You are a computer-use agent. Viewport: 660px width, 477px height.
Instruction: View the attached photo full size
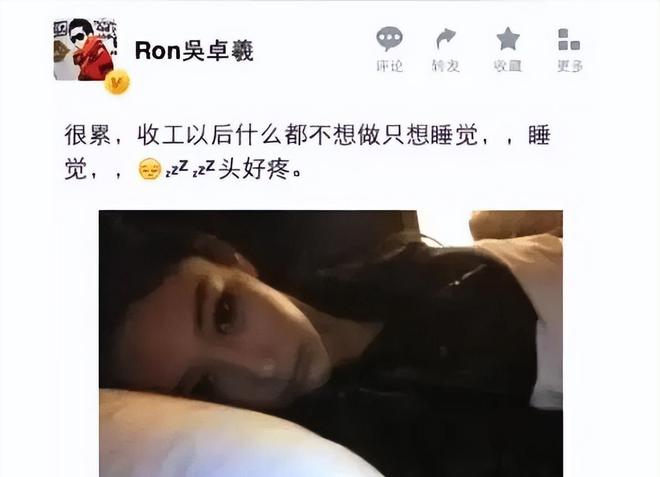point(330,342)
